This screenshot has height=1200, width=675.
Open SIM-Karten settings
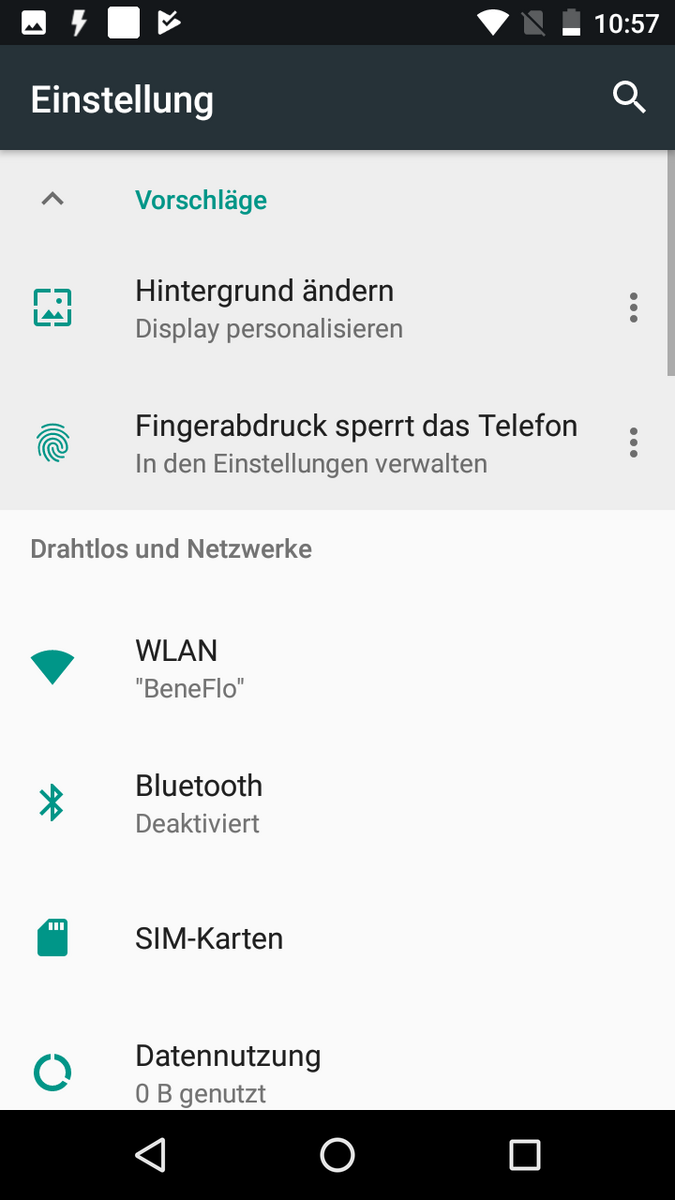(x=337, y=938)
